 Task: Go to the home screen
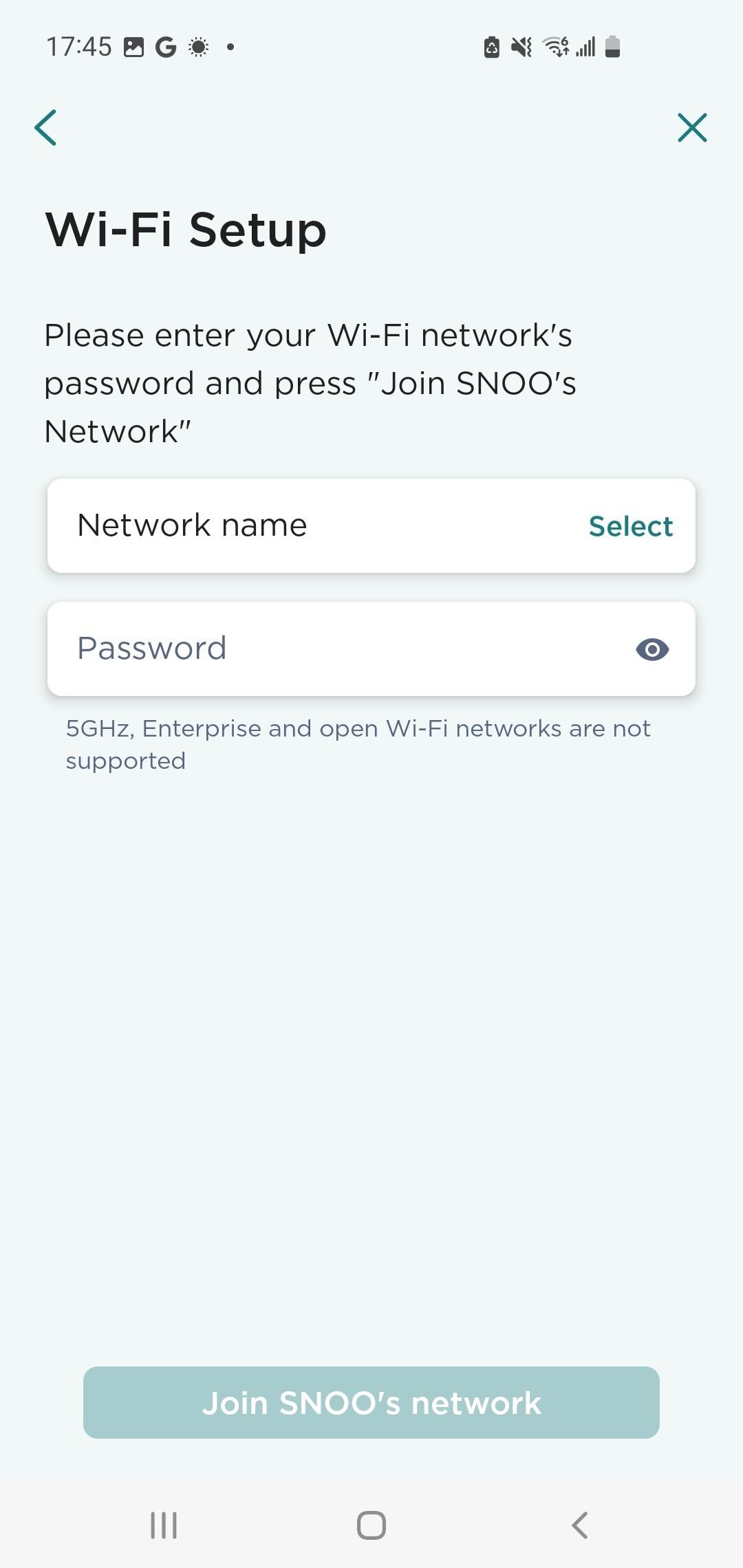(371, 1525)
